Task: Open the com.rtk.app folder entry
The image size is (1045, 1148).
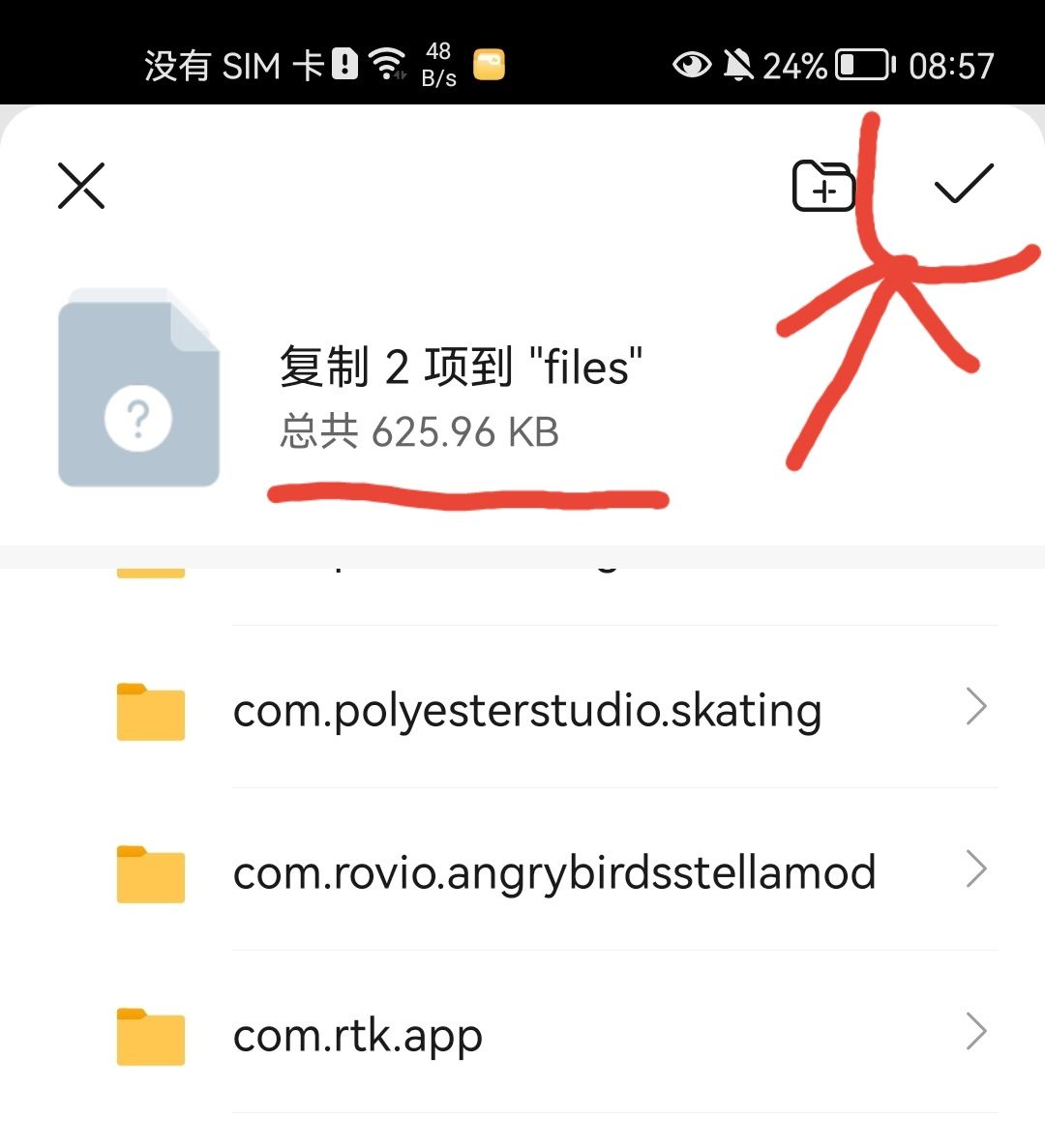Action: [358, 1035]
